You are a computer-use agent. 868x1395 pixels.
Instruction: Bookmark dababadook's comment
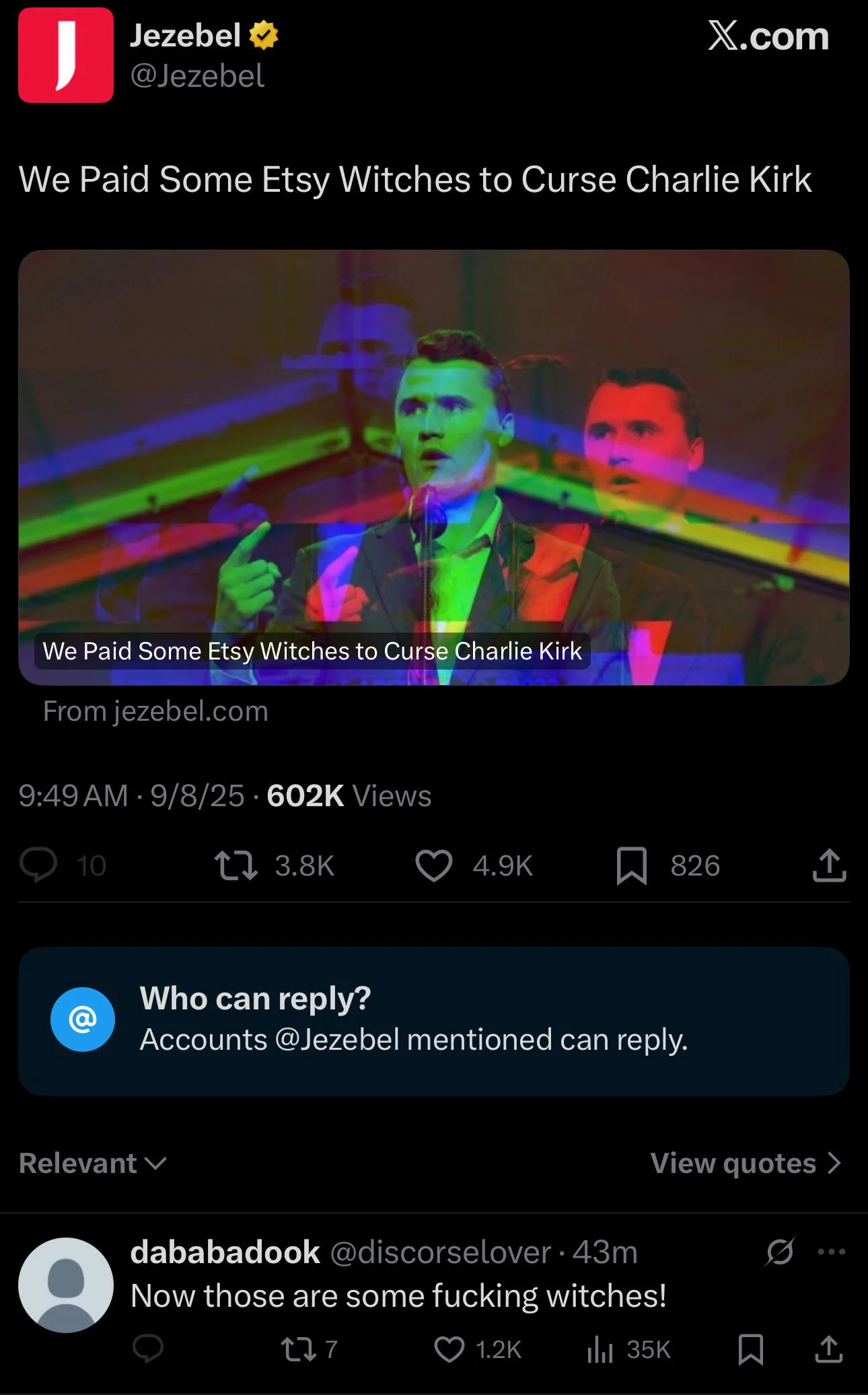(x=751, y=1349)
